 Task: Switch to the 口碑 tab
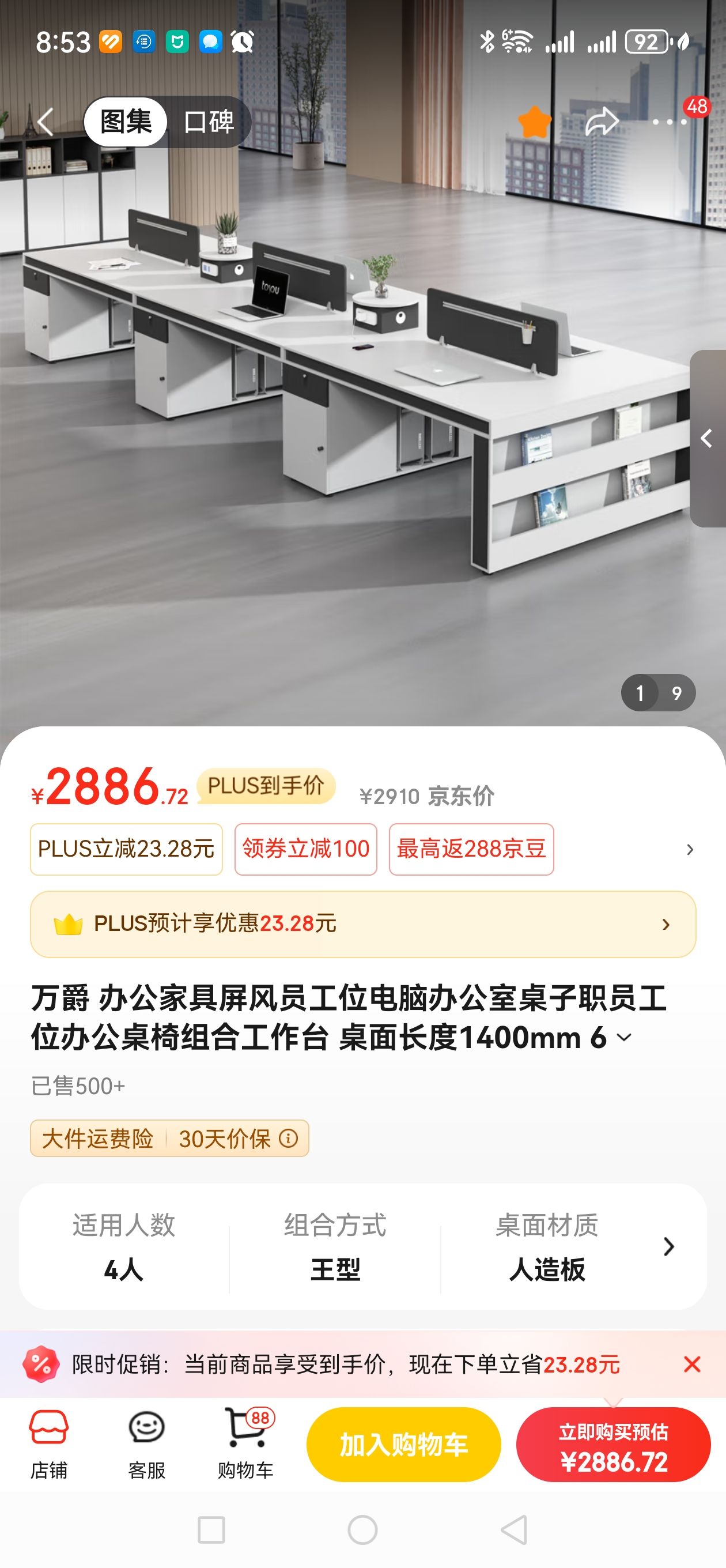209,122
